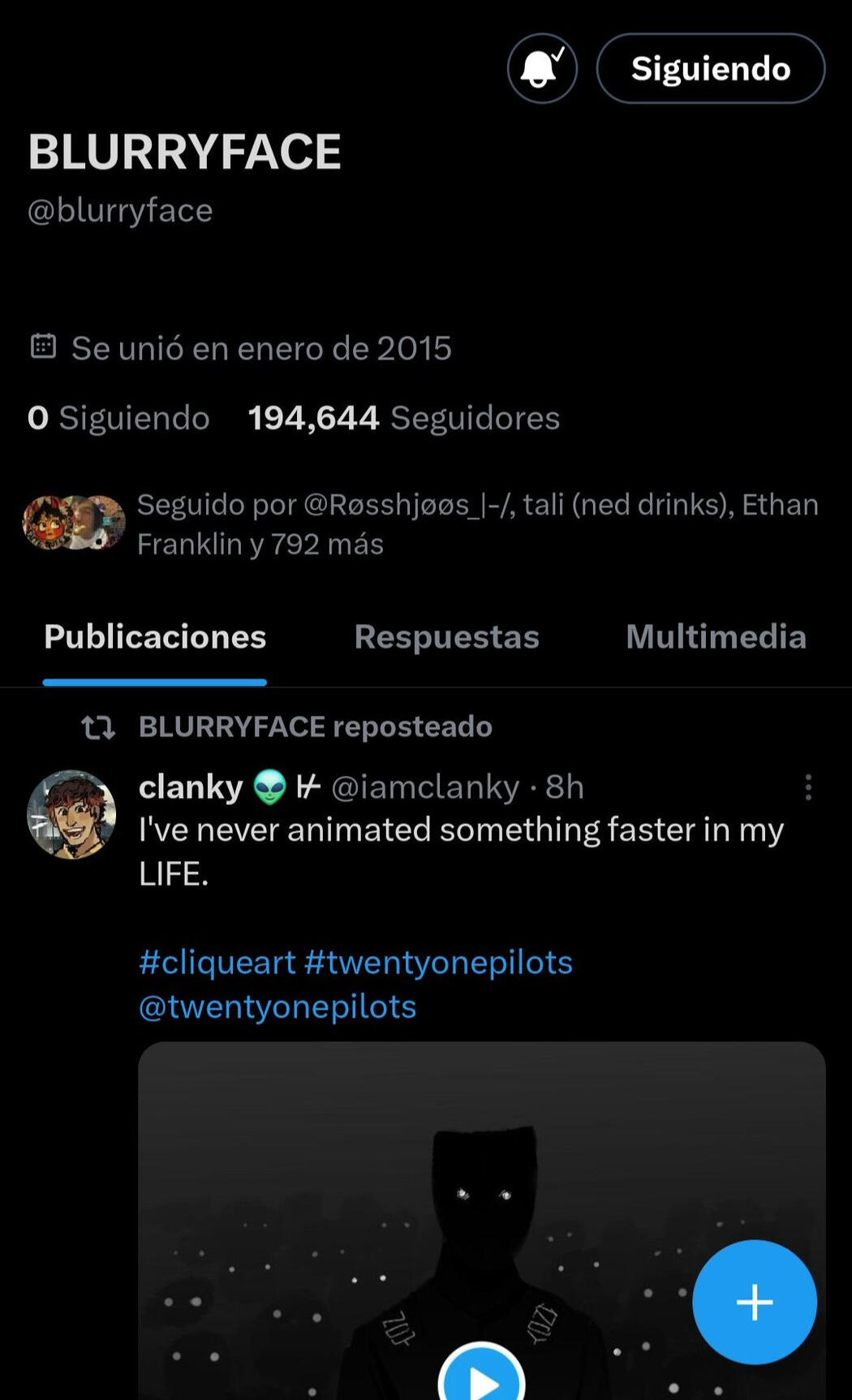Viewport: 852px width, 1400px height.
Task: Open the overflow menu on clanky's post
Action: pyautogui.click(x=808, y=787)
